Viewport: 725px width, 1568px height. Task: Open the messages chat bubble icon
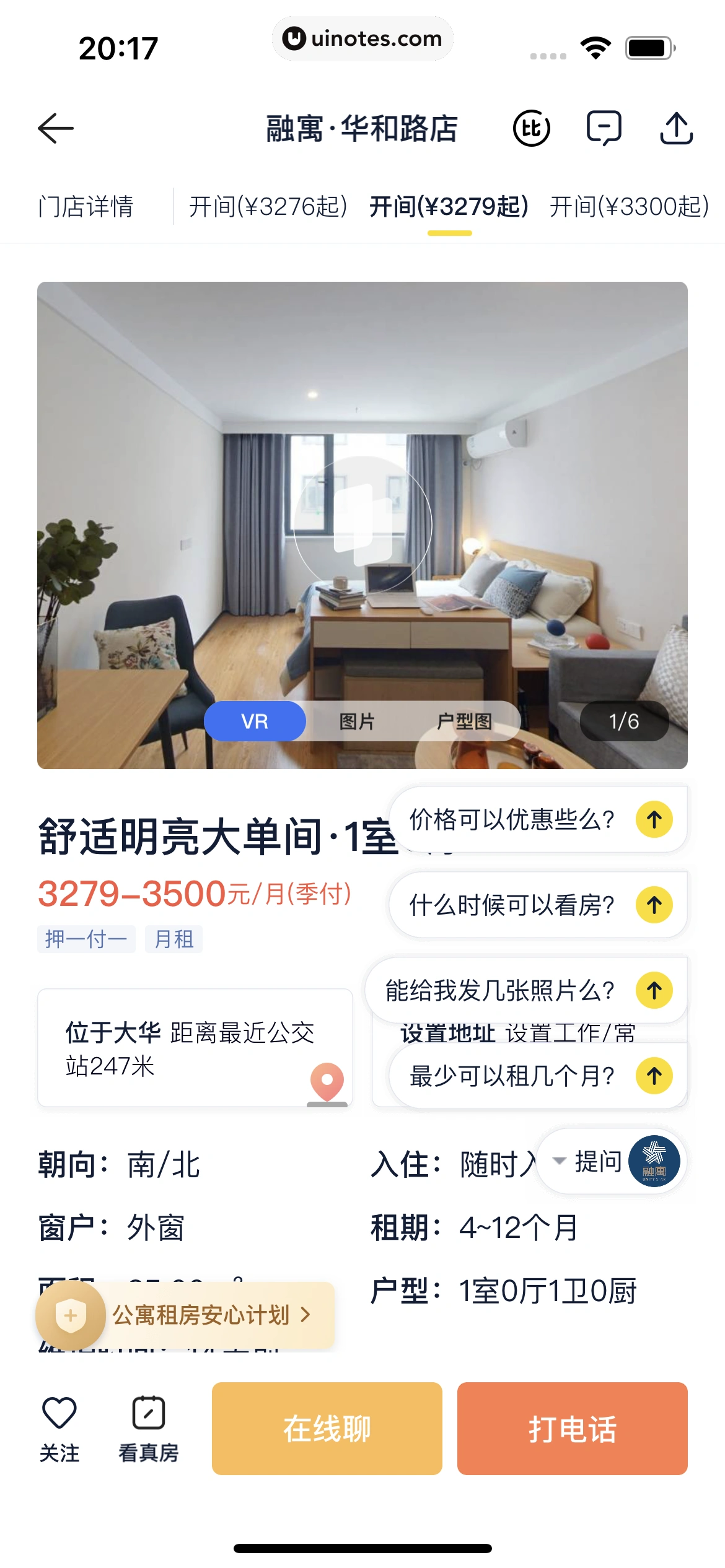click(x=604, y=128)
